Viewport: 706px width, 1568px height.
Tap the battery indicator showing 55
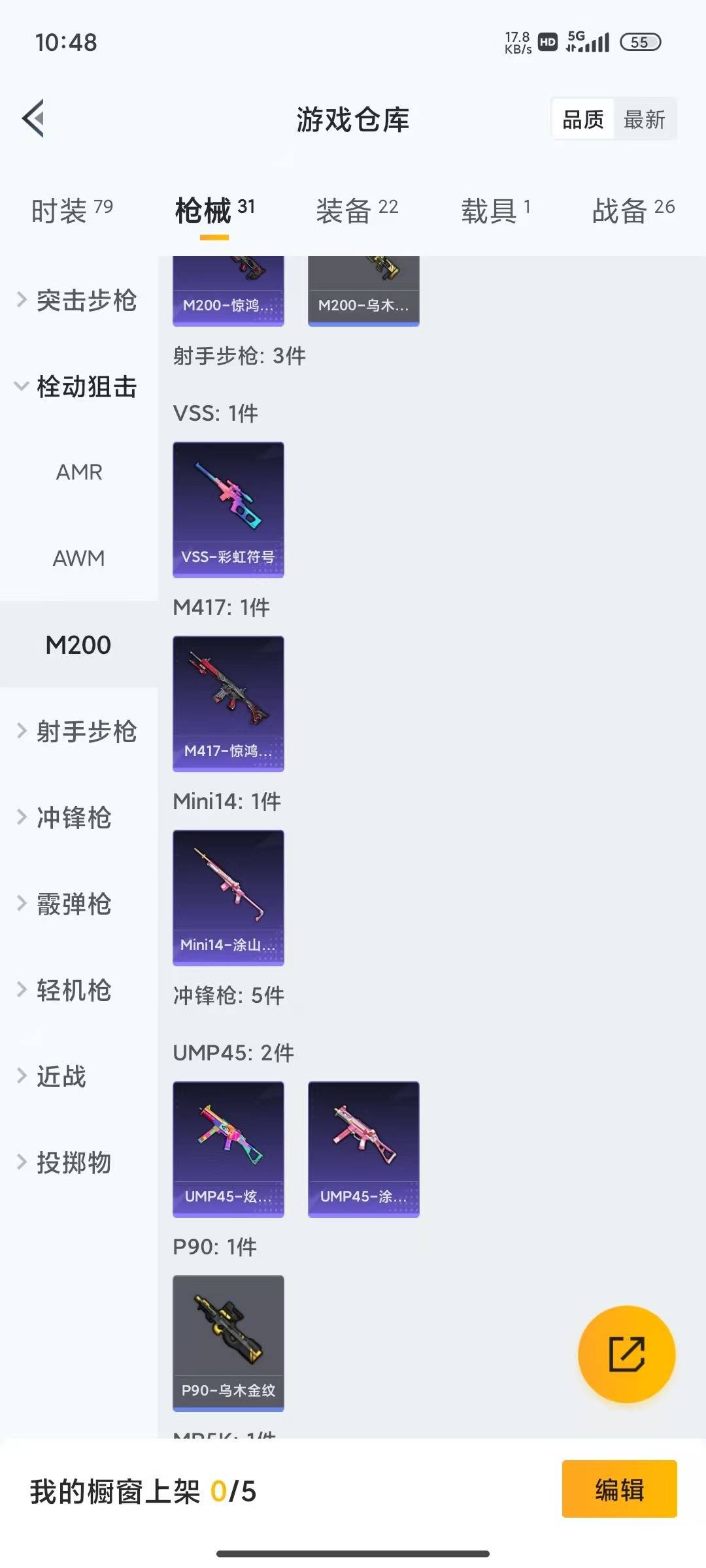[x=641, y=41]
